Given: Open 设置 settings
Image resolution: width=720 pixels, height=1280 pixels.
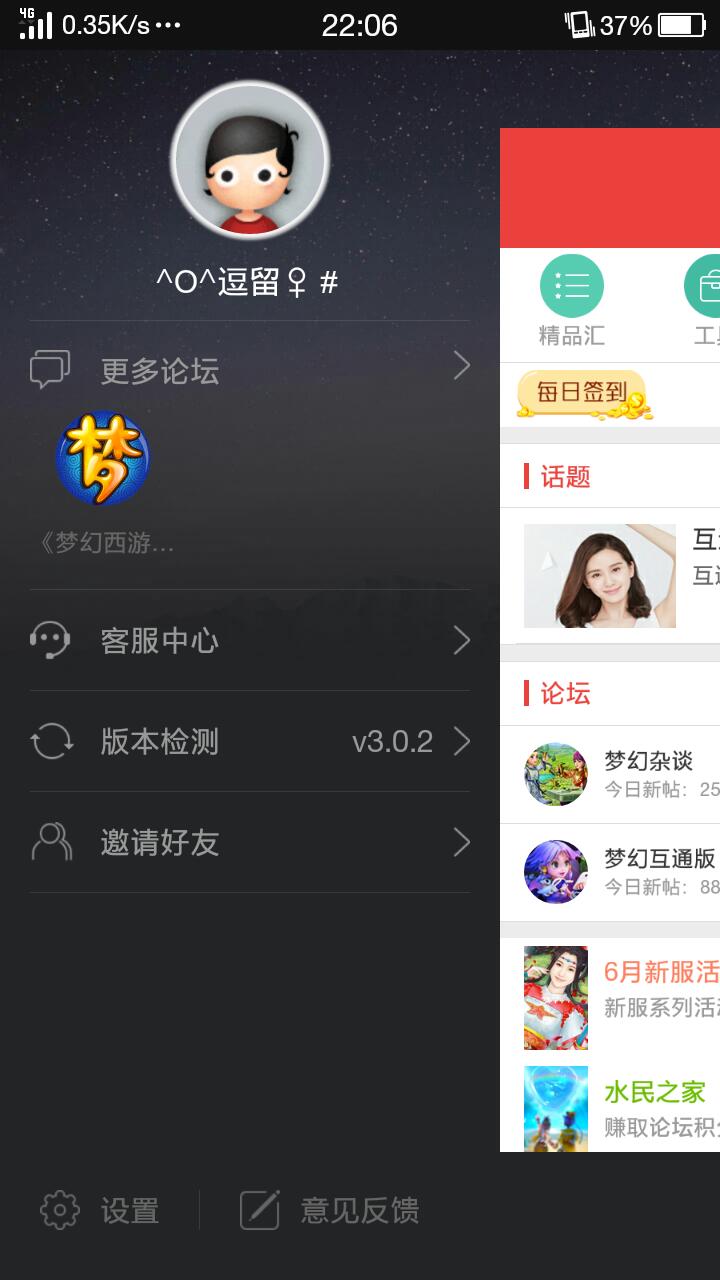Looking at the screenshot, I should click(100, 1210).
